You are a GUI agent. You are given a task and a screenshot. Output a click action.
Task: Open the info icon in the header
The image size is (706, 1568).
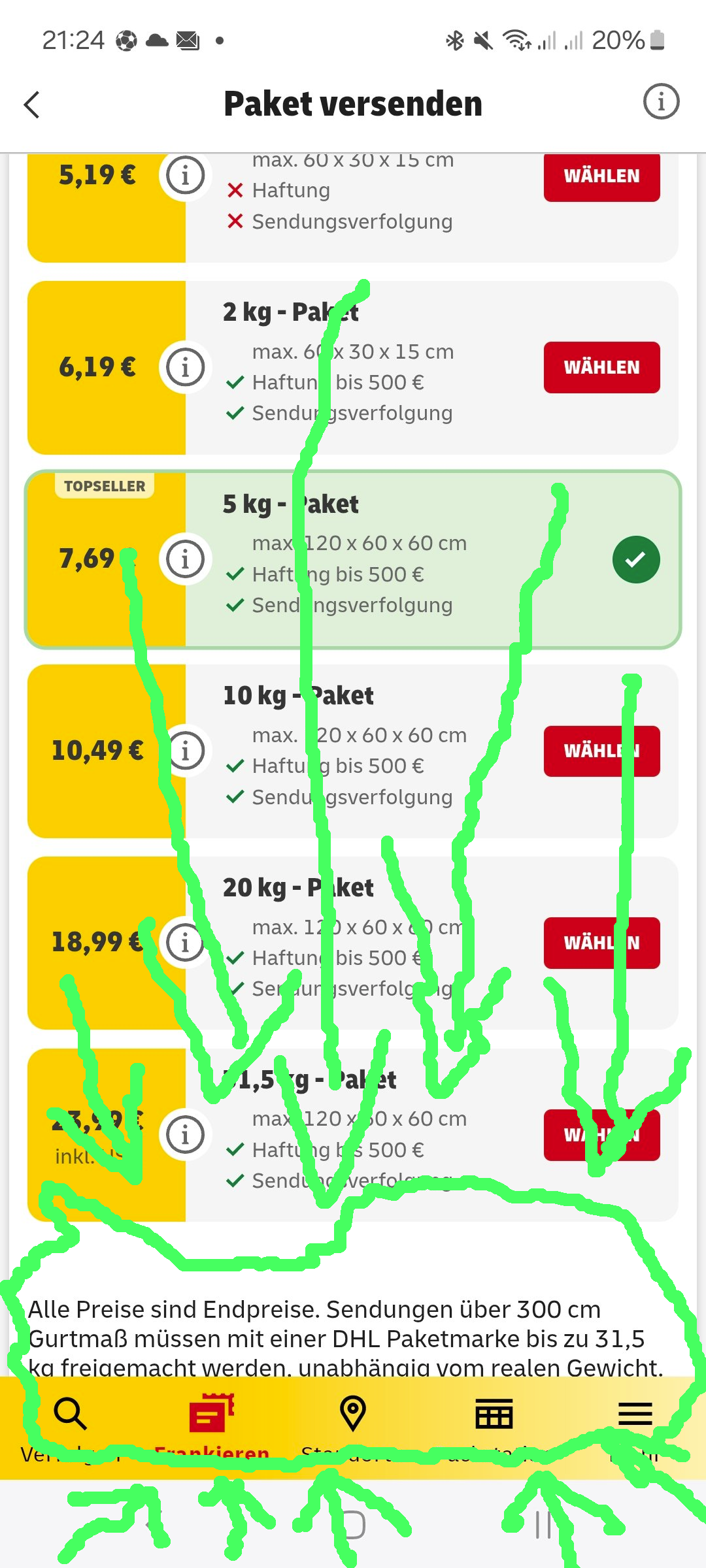tap(661, 102)
